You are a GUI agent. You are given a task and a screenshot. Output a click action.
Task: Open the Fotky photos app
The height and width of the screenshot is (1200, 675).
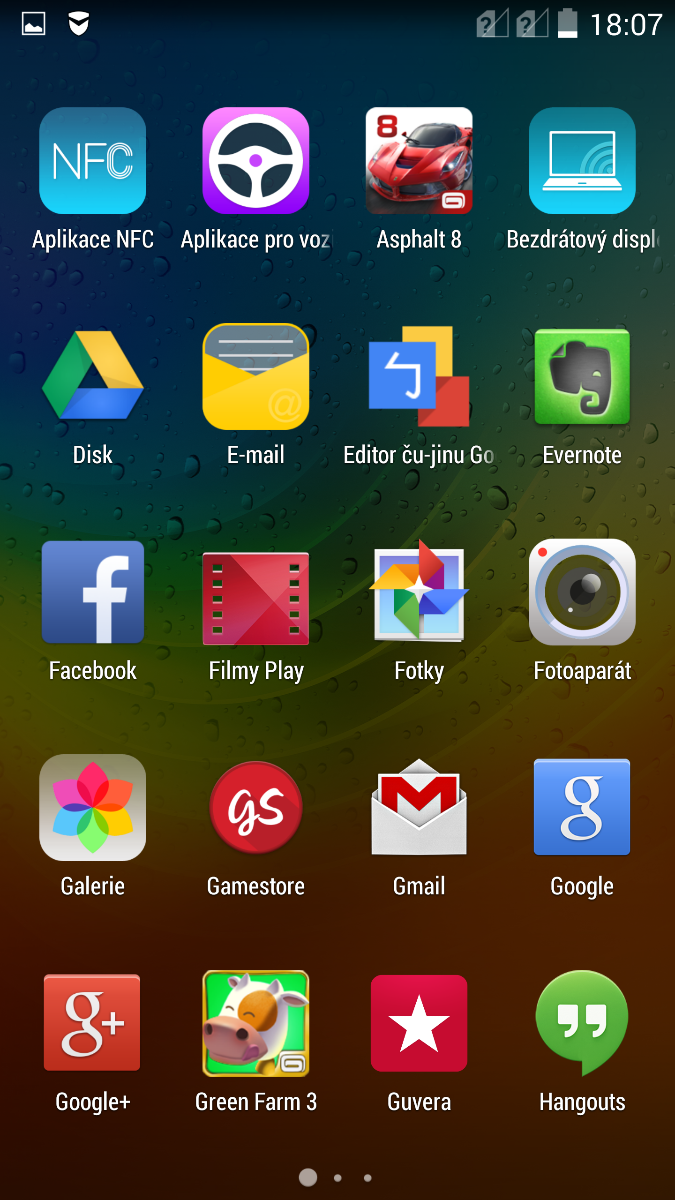419,593
